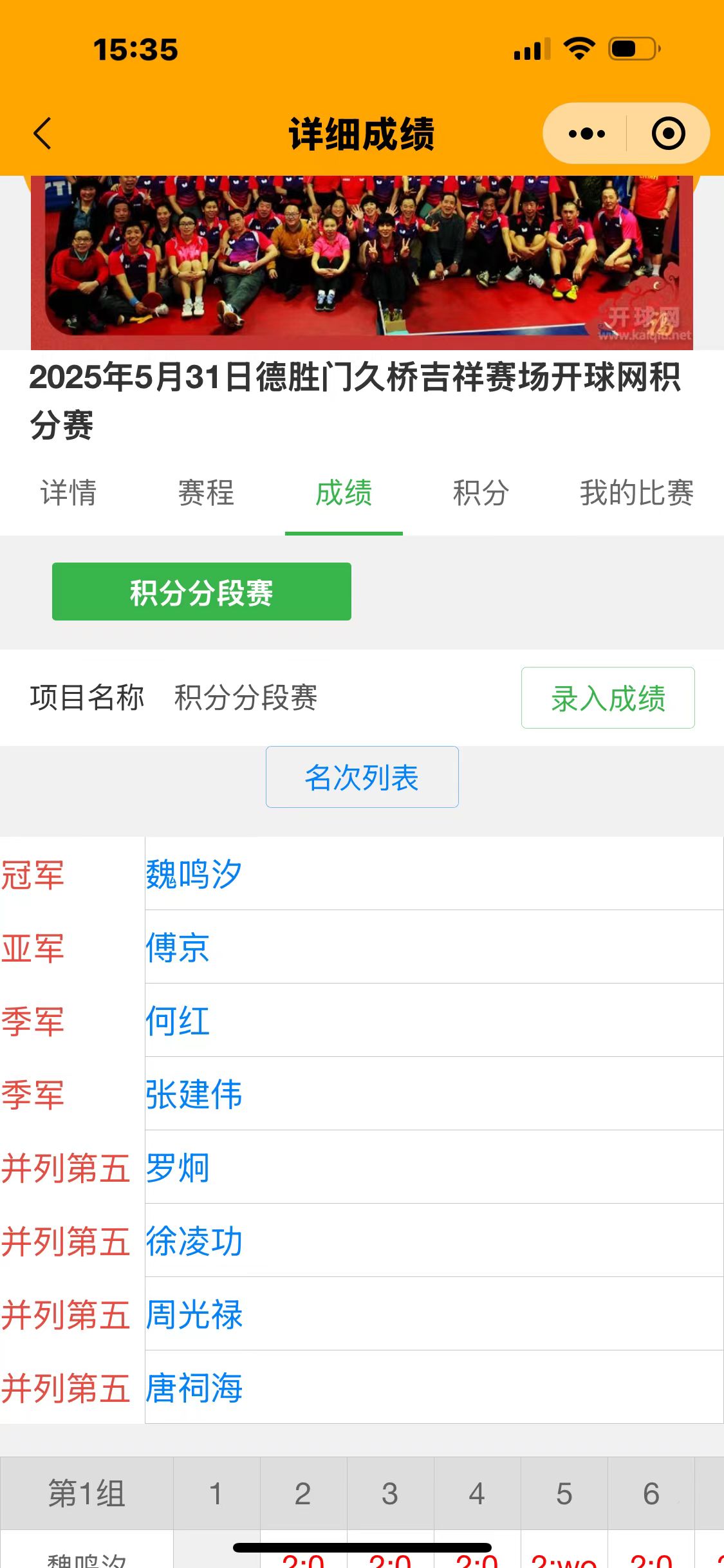Open champion 魏鸣汐's player link
Viewport: 724px width, 1568px height.
194,874
